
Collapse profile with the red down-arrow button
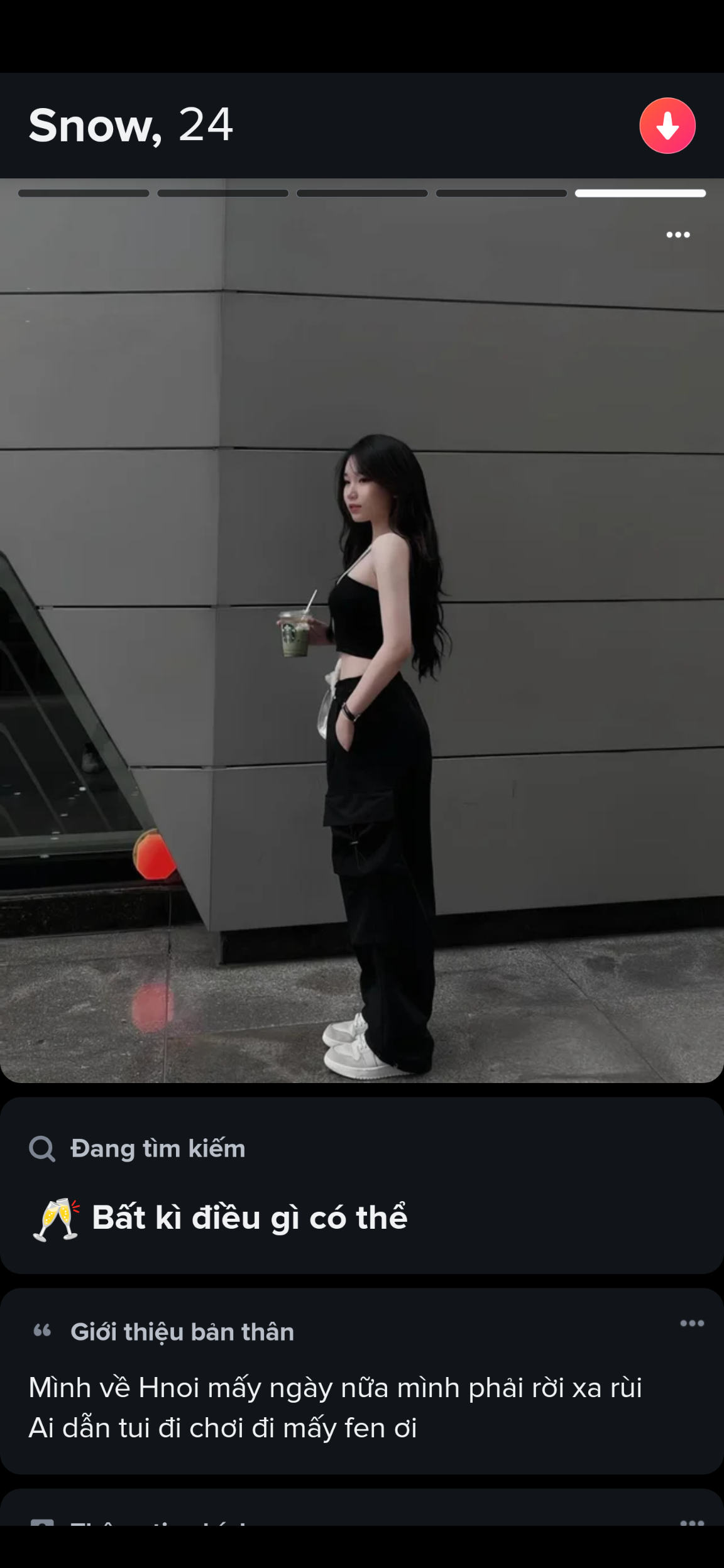point(667,126)
